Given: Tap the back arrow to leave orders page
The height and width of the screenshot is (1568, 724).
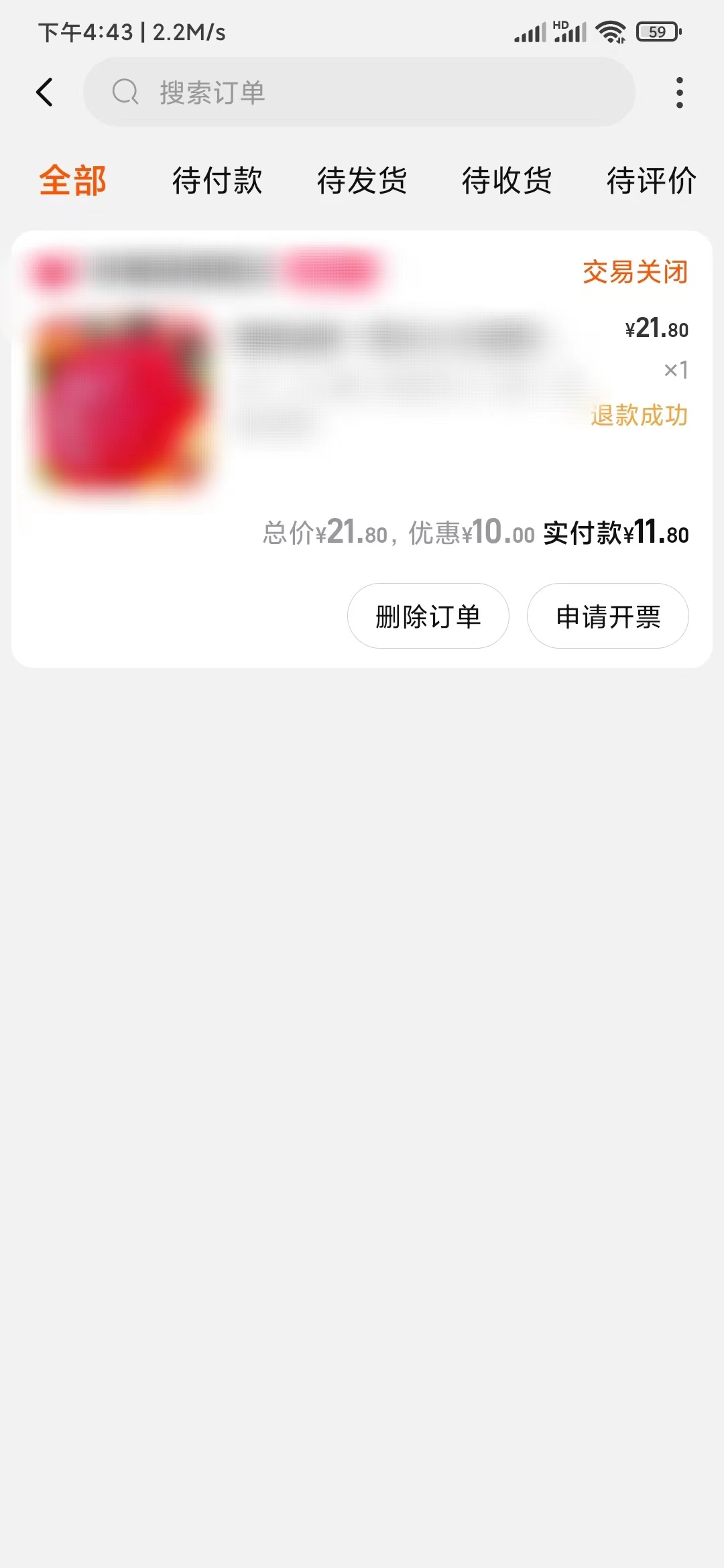Looking at the screenshot, I should coord(45,92).
